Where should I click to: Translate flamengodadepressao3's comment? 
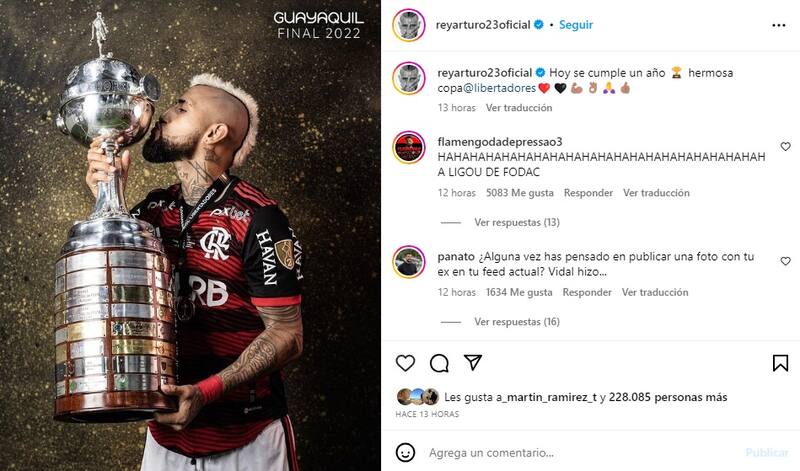[x=656, y=193]
